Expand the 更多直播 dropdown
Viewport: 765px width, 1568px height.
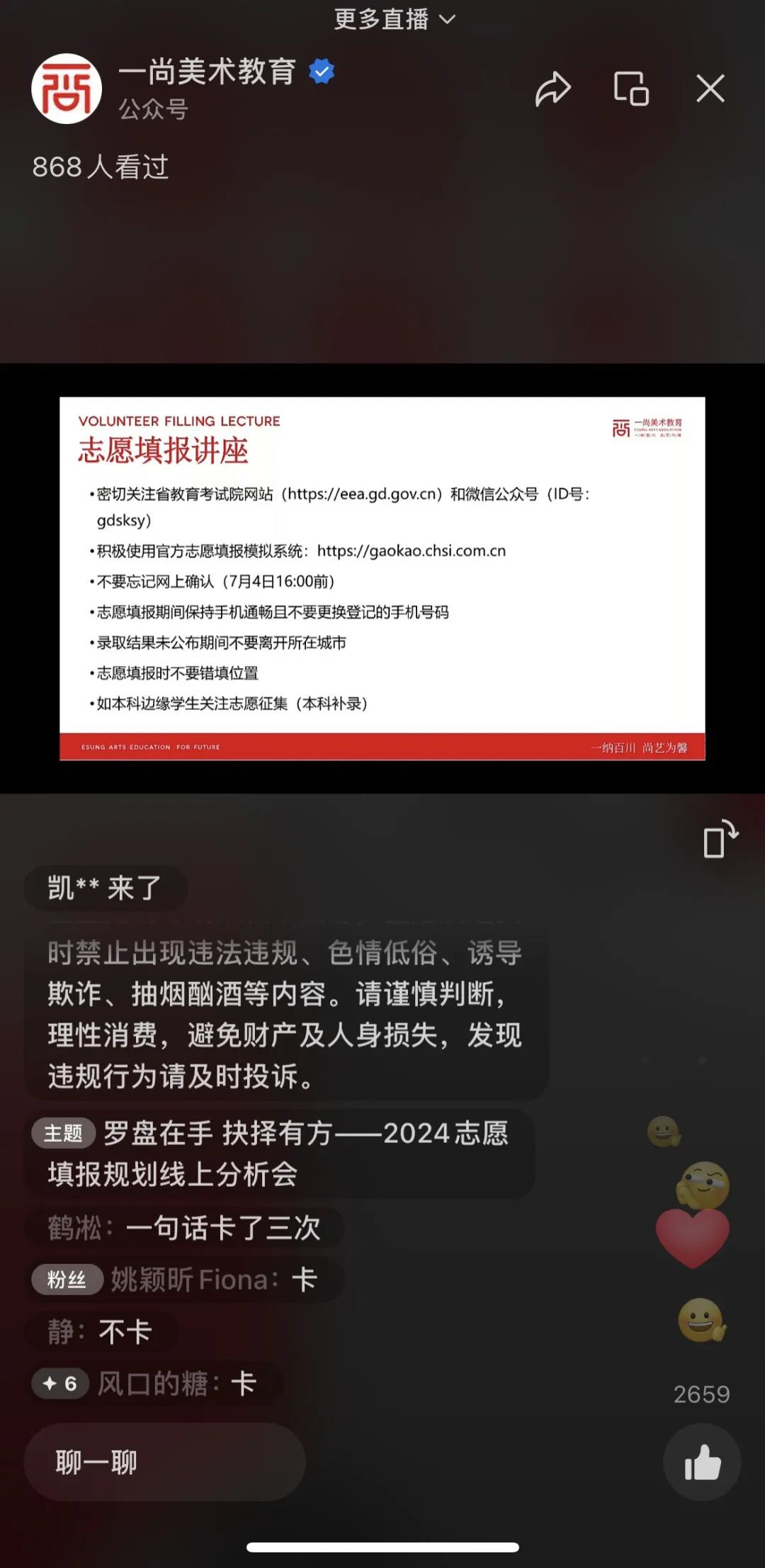pyautogui.click(x=394, y=19)
